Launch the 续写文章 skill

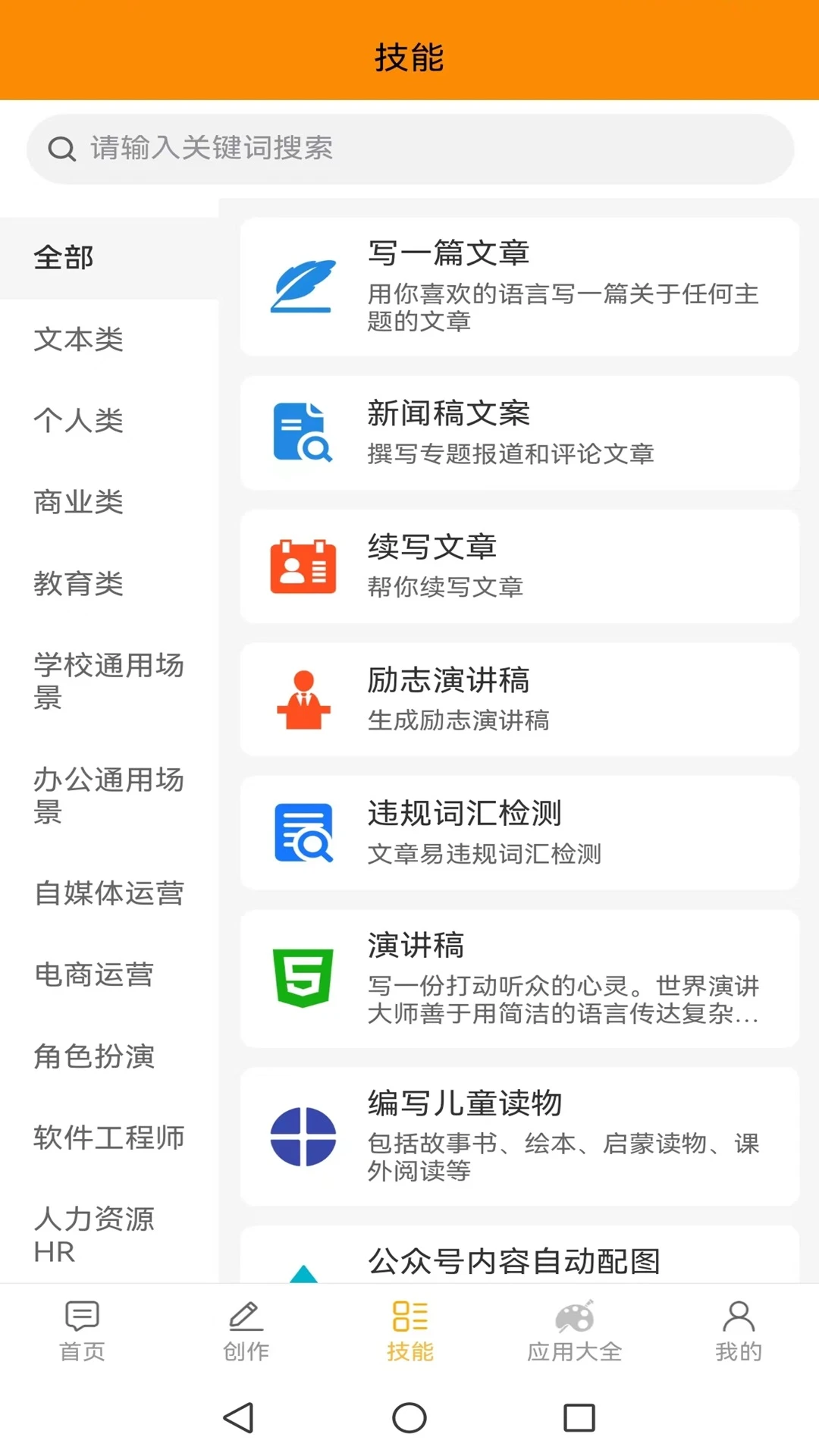coord(519,566)
